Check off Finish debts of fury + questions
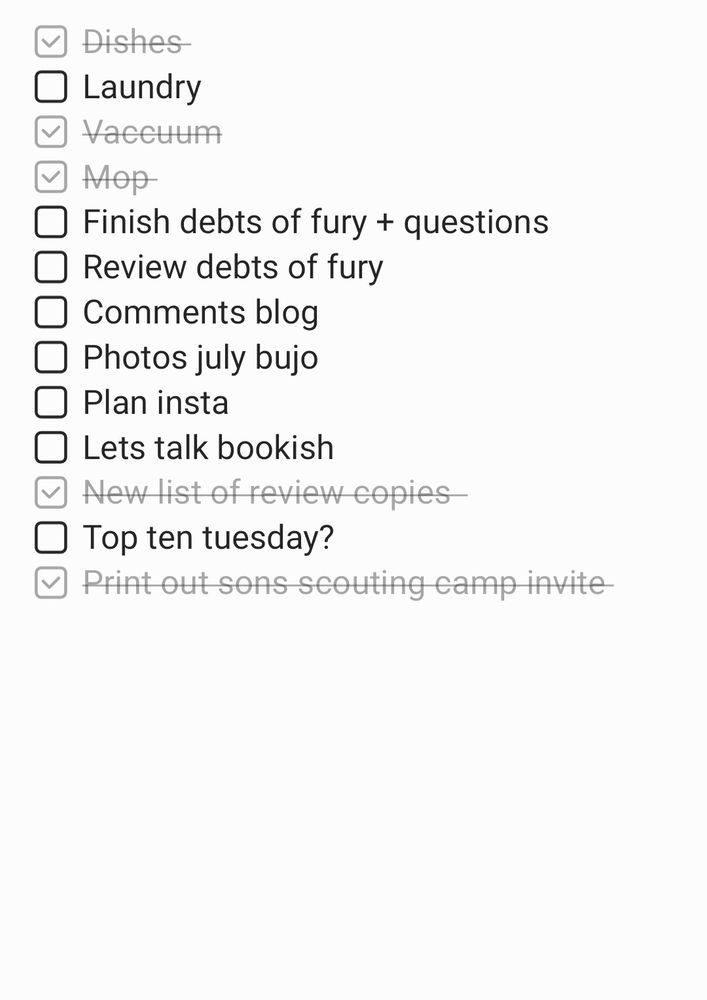Viewport: 707px width, 1000px height. (51, 222)
